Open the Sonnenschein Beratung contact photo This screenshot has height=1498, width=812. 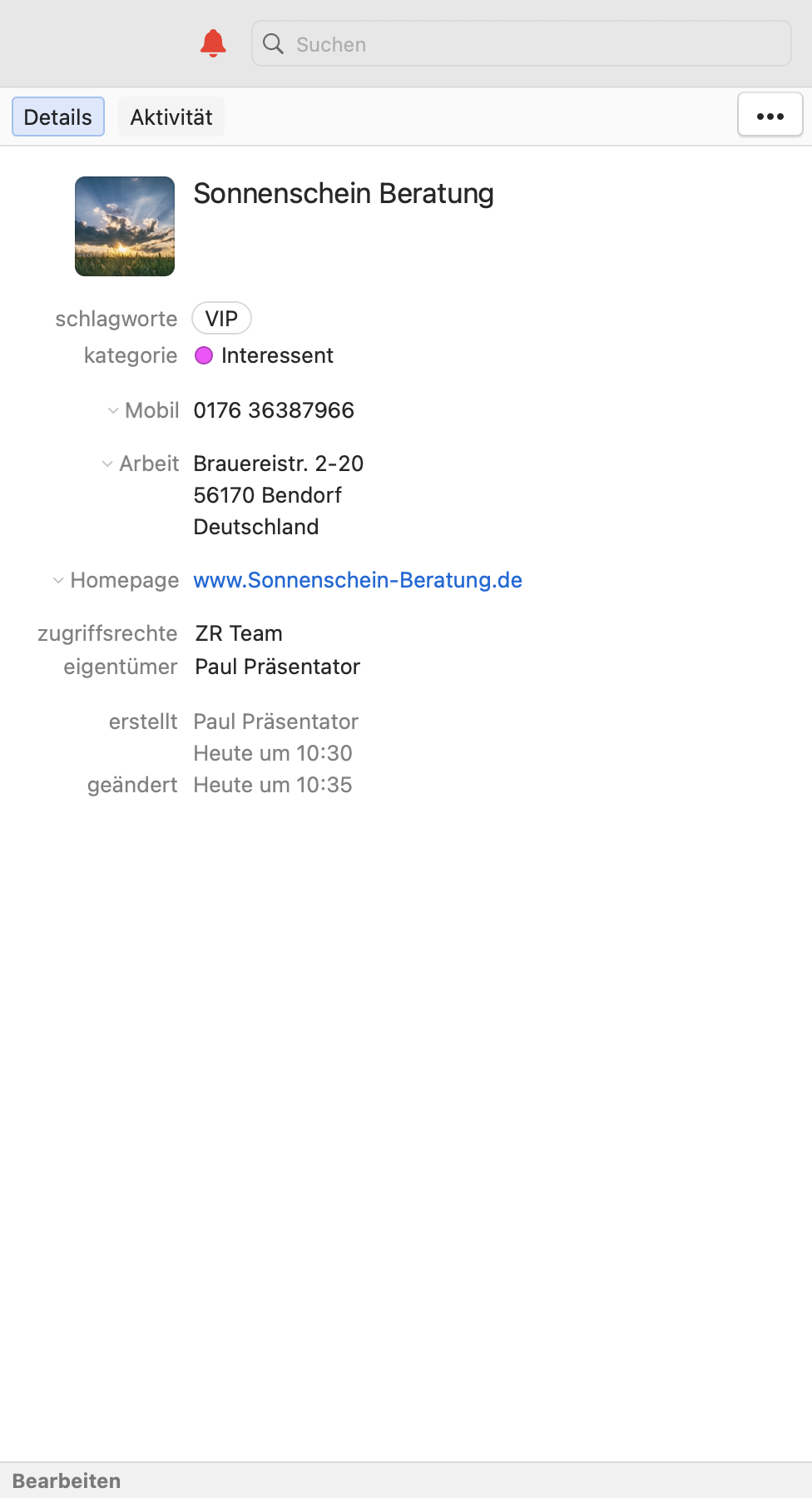(125, 226)
